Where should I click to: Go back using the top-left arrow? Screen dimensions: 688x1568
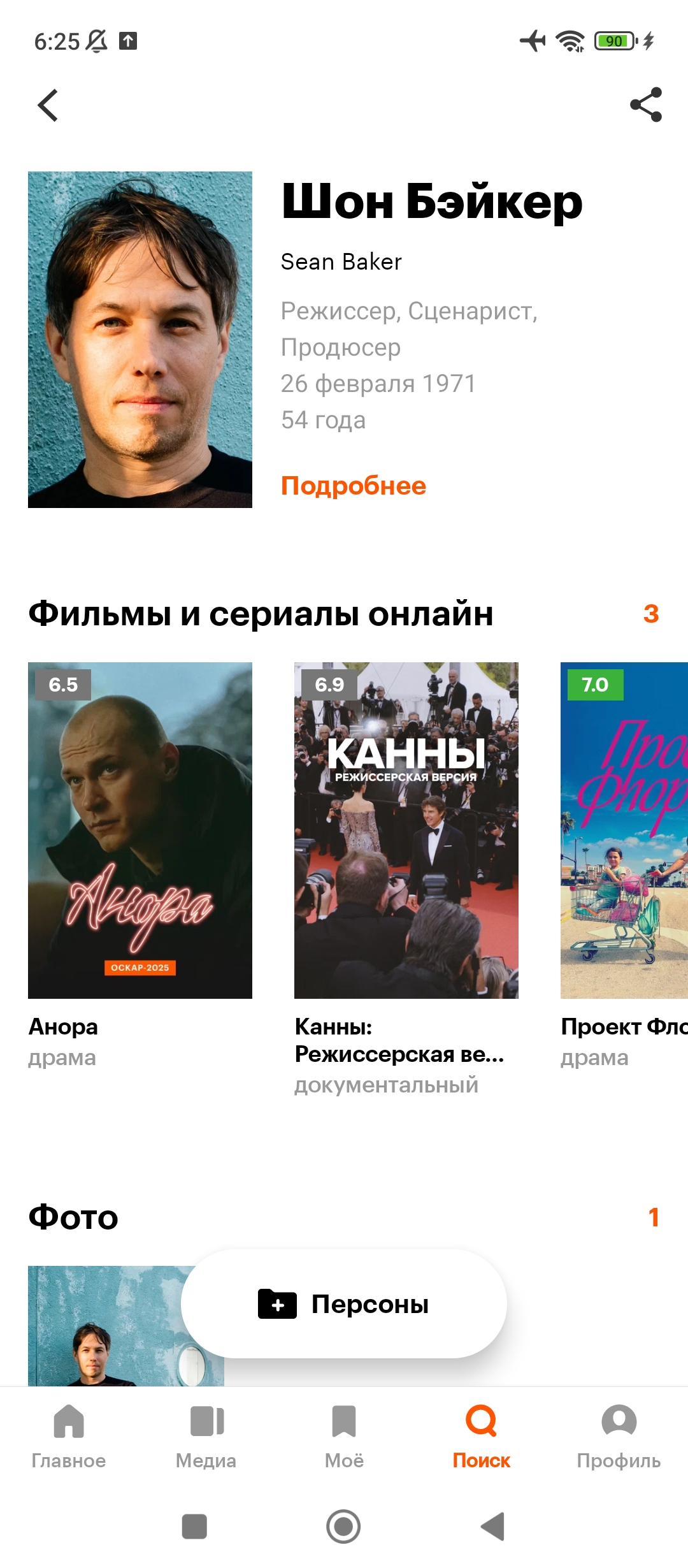[x=48, y=105]
